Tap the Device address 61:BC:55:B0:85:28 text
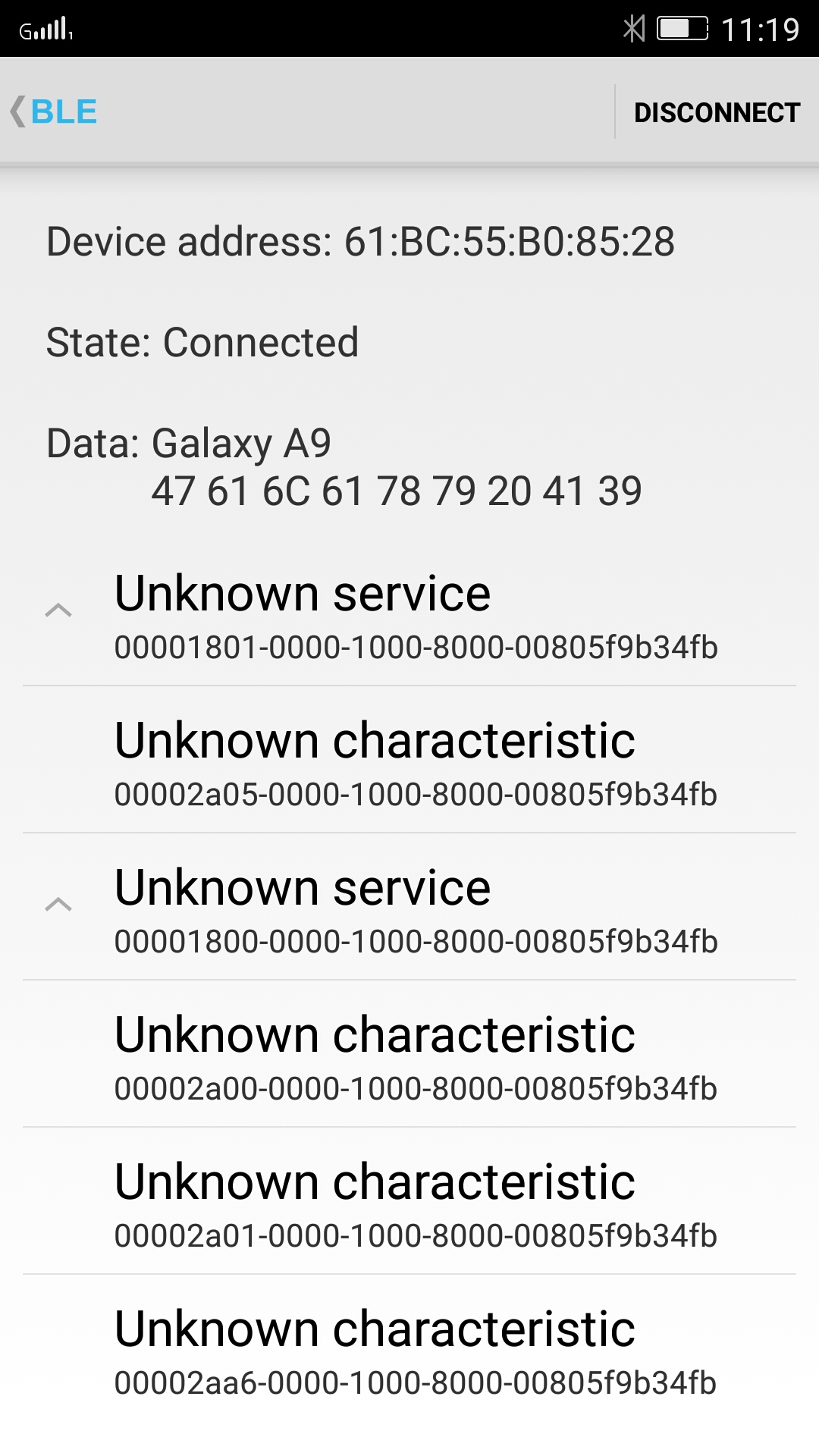The width and height of the screenshot is (819, 1456). point(360,241)
